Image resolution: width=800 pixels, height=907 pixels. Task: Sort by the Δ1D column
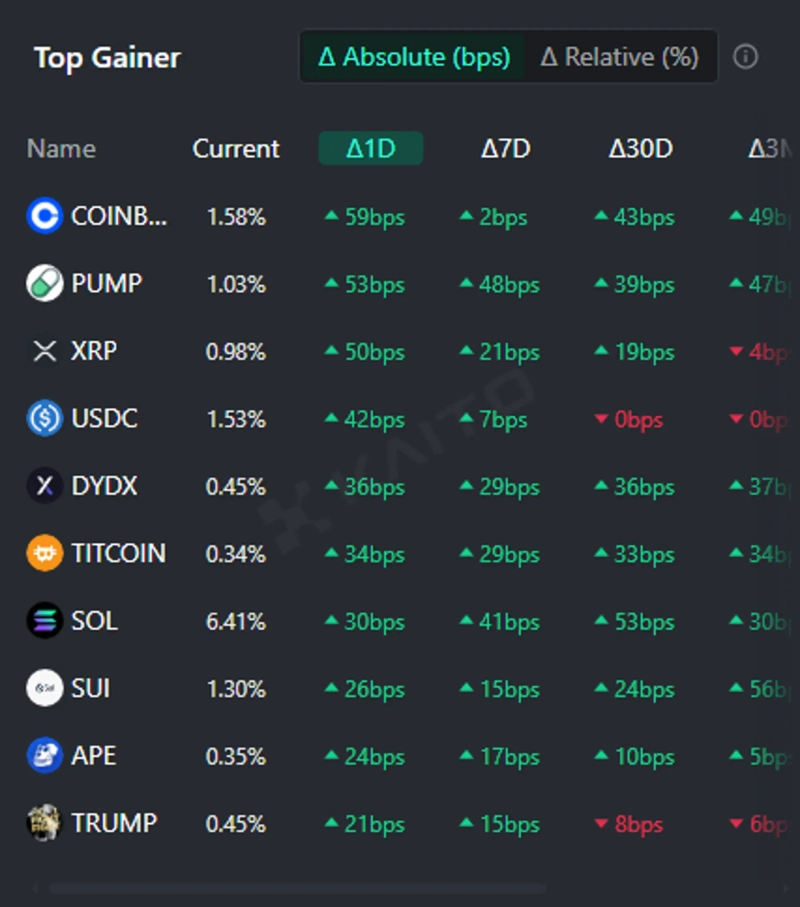(371, 149)
